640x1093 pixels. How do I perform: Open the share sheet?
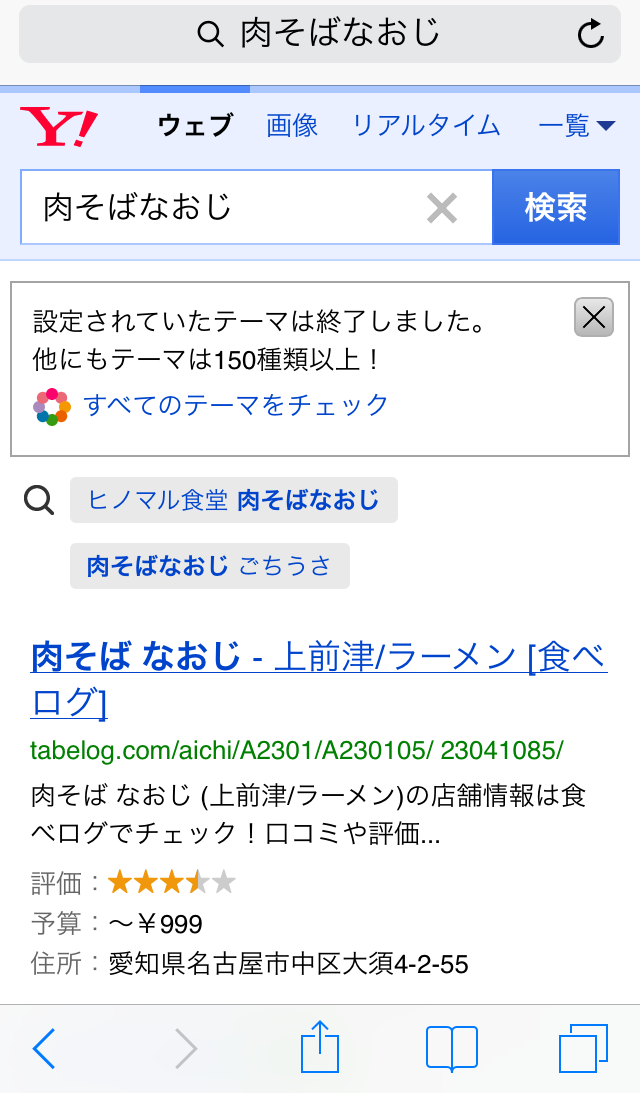[320, 1048]
